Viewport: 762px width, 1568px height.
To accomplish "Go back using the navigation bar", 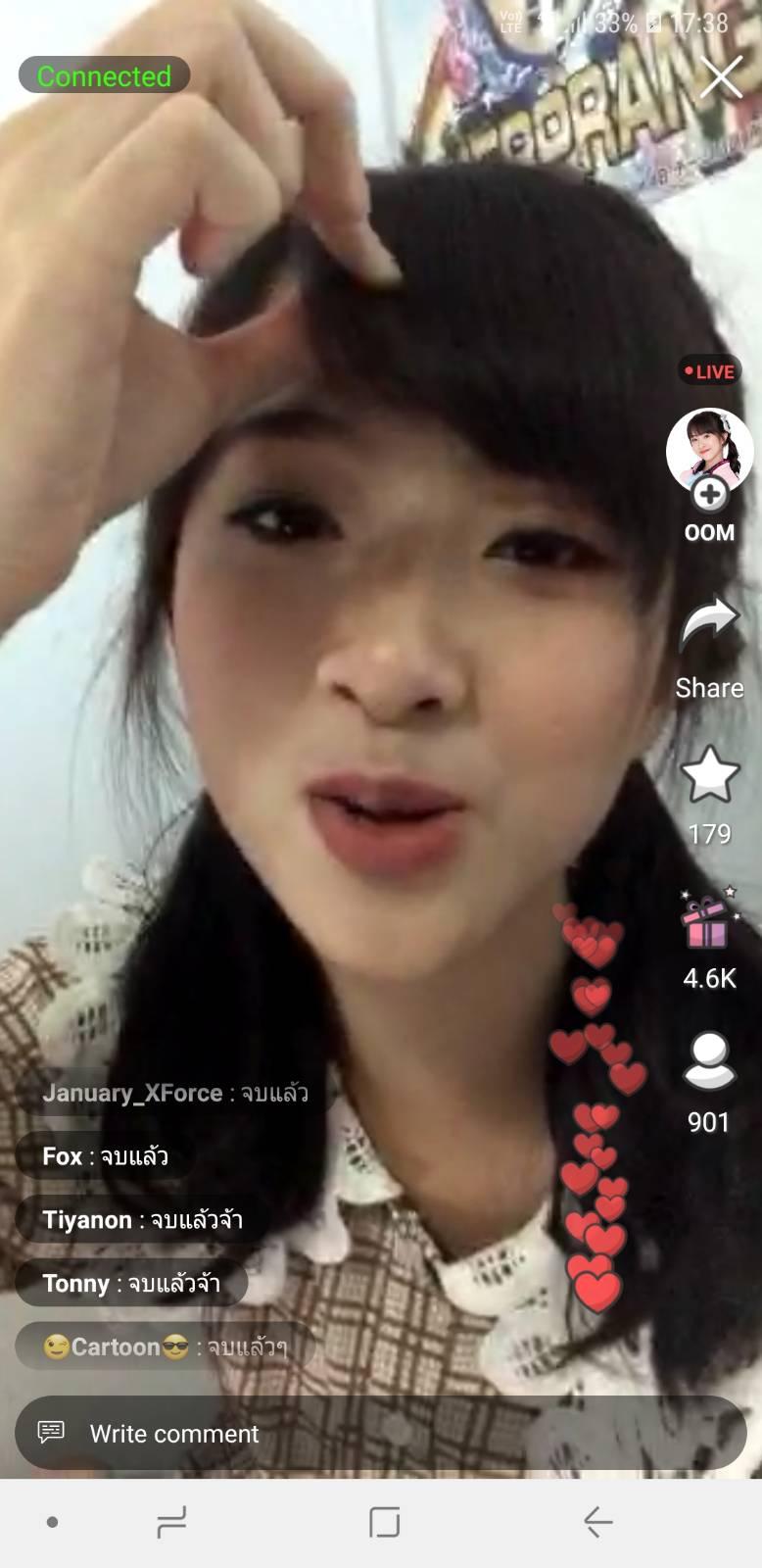I will (x=597, y=1522).
